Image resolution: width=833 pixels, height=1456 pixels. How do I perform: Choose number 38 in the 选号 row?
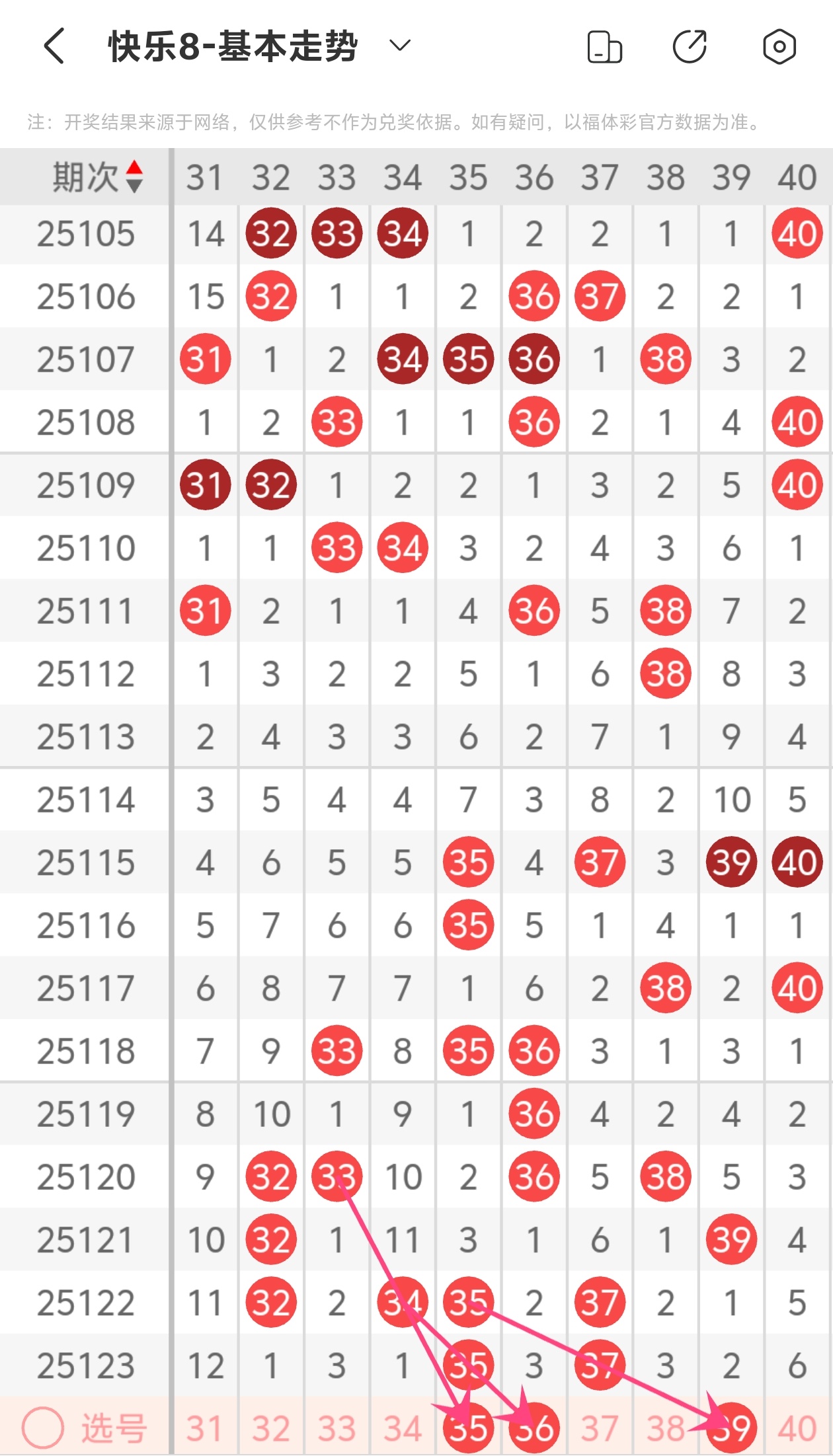coord(666,1428)
